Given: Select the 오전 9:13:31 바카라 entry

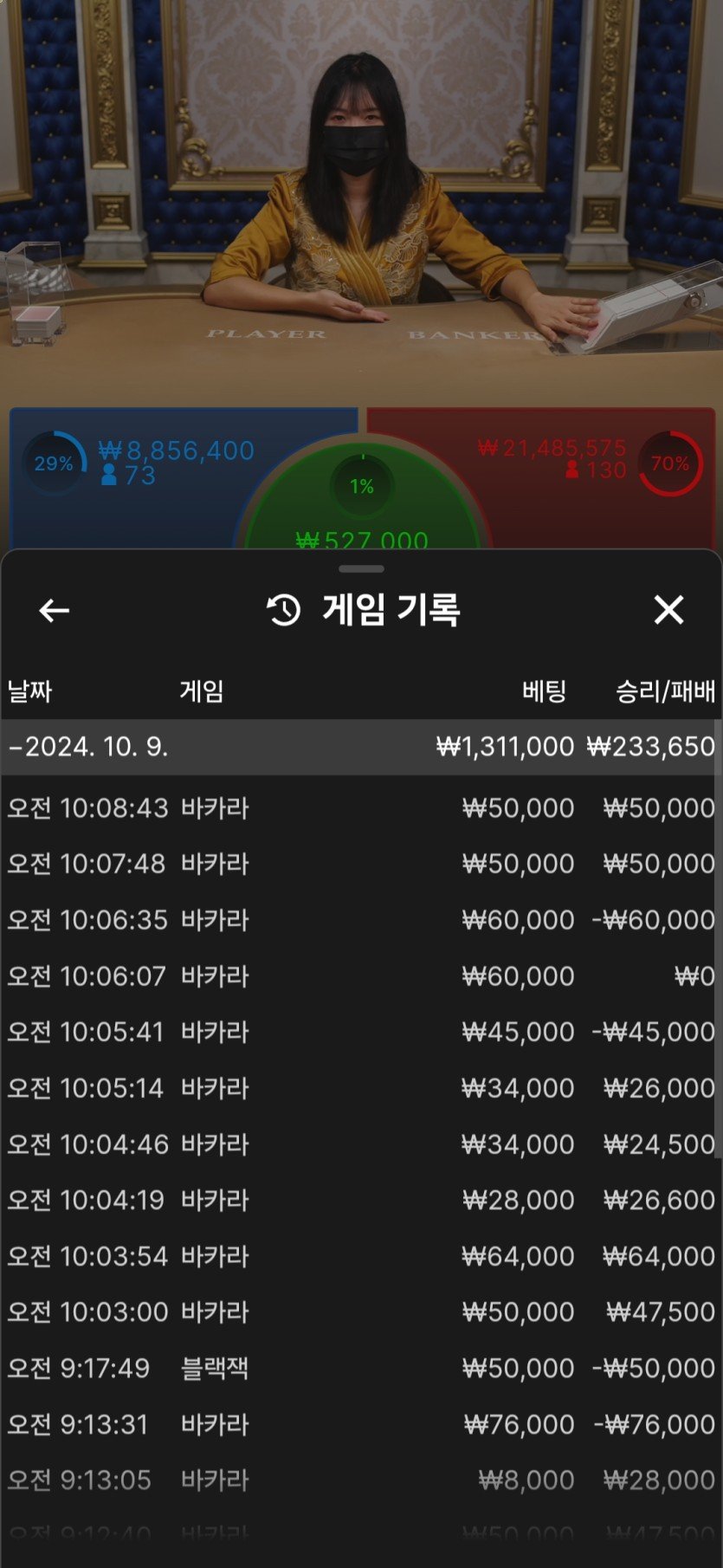Looking at the screenshot, I should point(361,1424).
